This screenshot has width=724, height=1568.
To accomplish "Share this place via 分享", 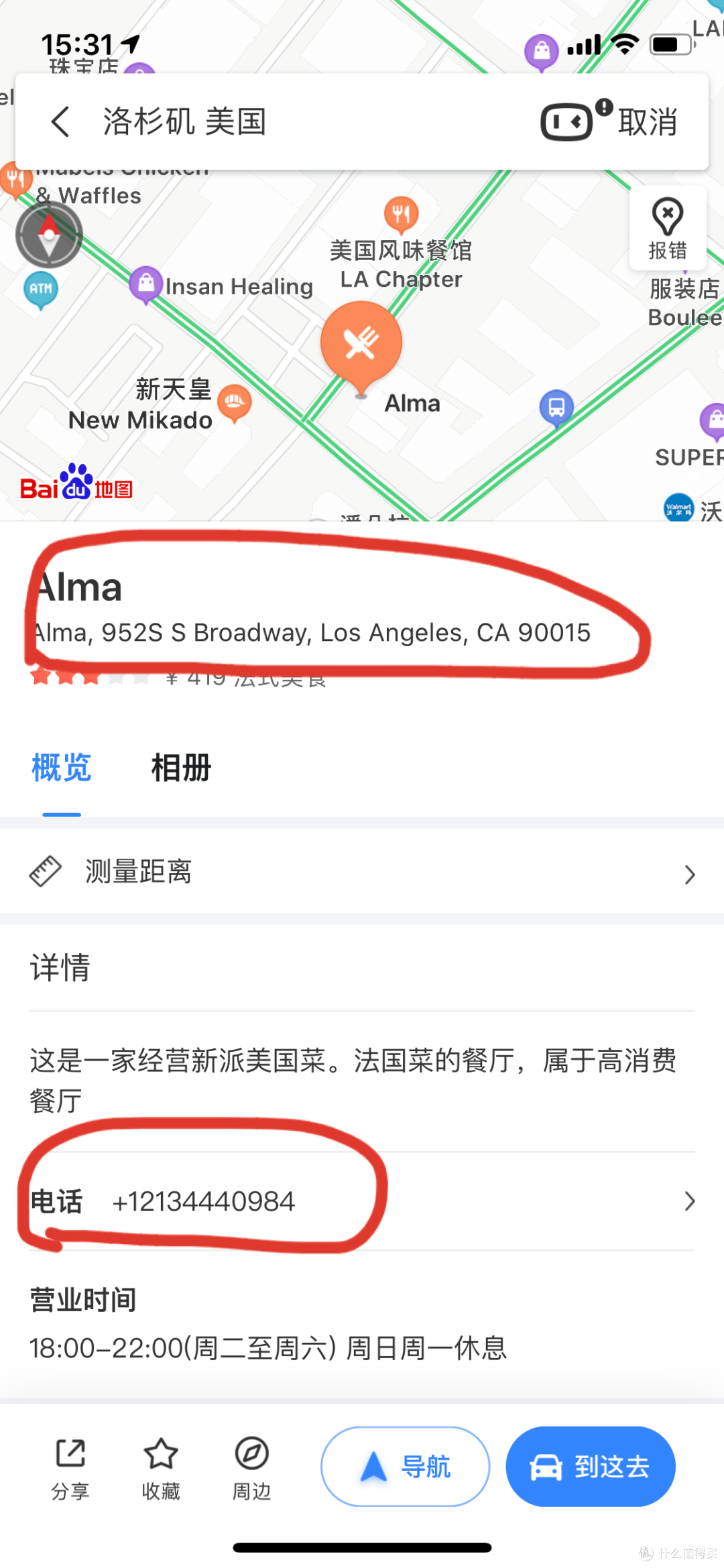I will pyautogui.click(x=70, y=1468).
